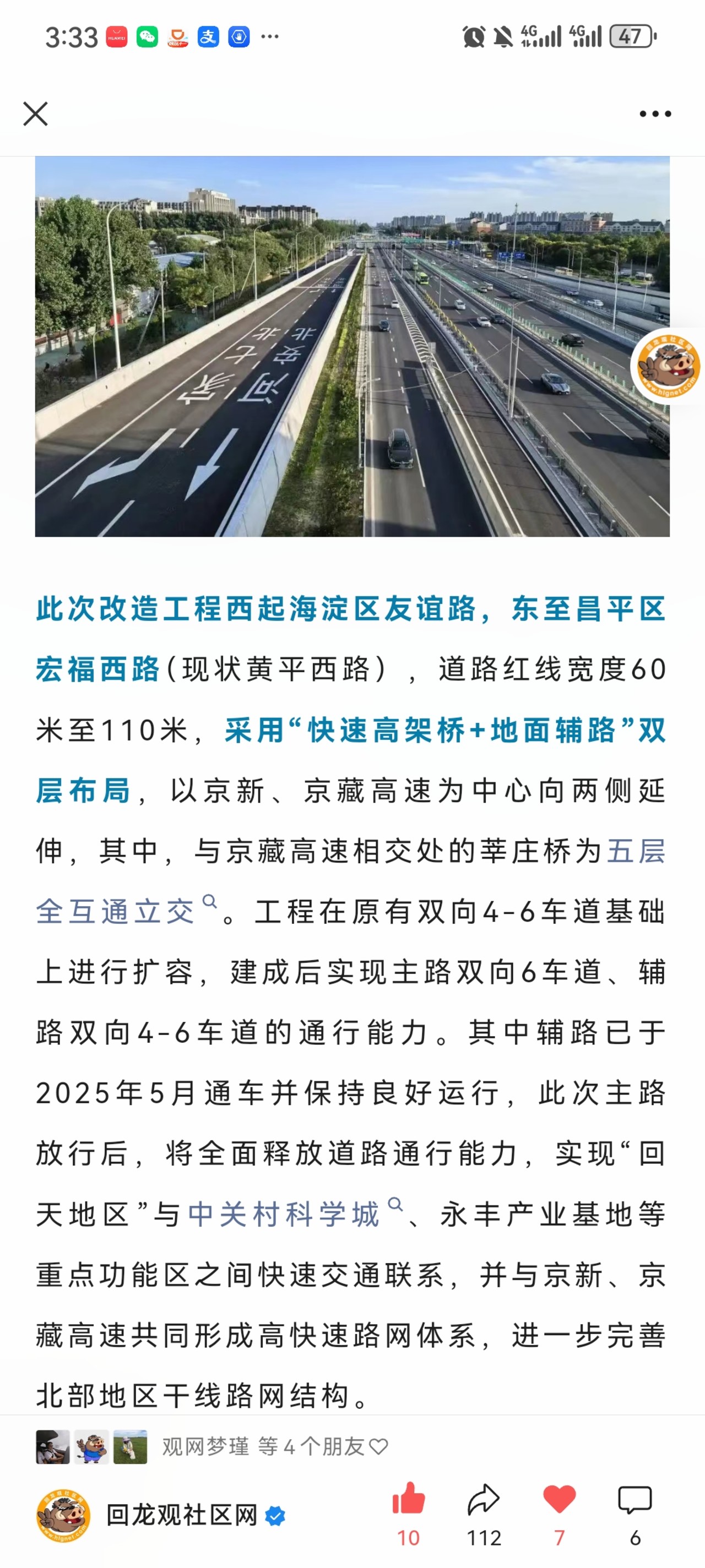Share this article using the arrow icon
The image size is (705, 1568).
[484, 1499]
